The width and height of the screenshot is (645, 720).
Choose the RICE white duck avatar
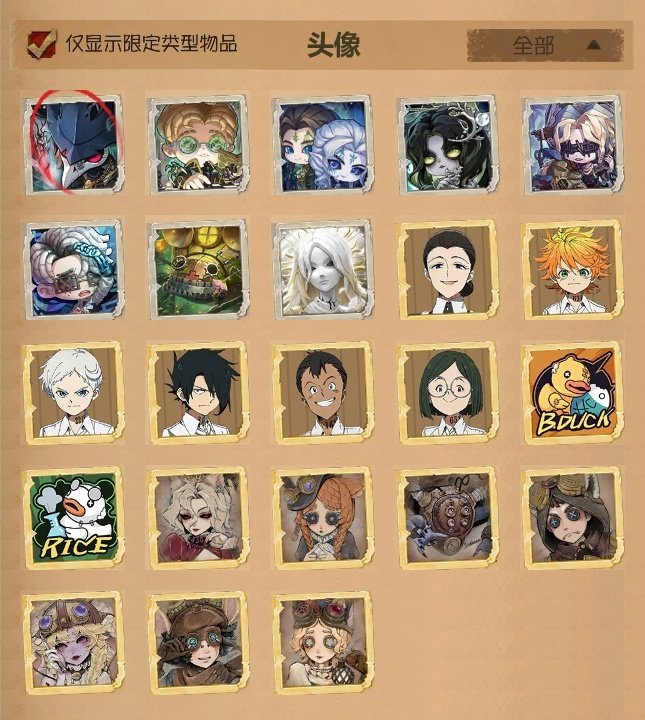[73, 518]
